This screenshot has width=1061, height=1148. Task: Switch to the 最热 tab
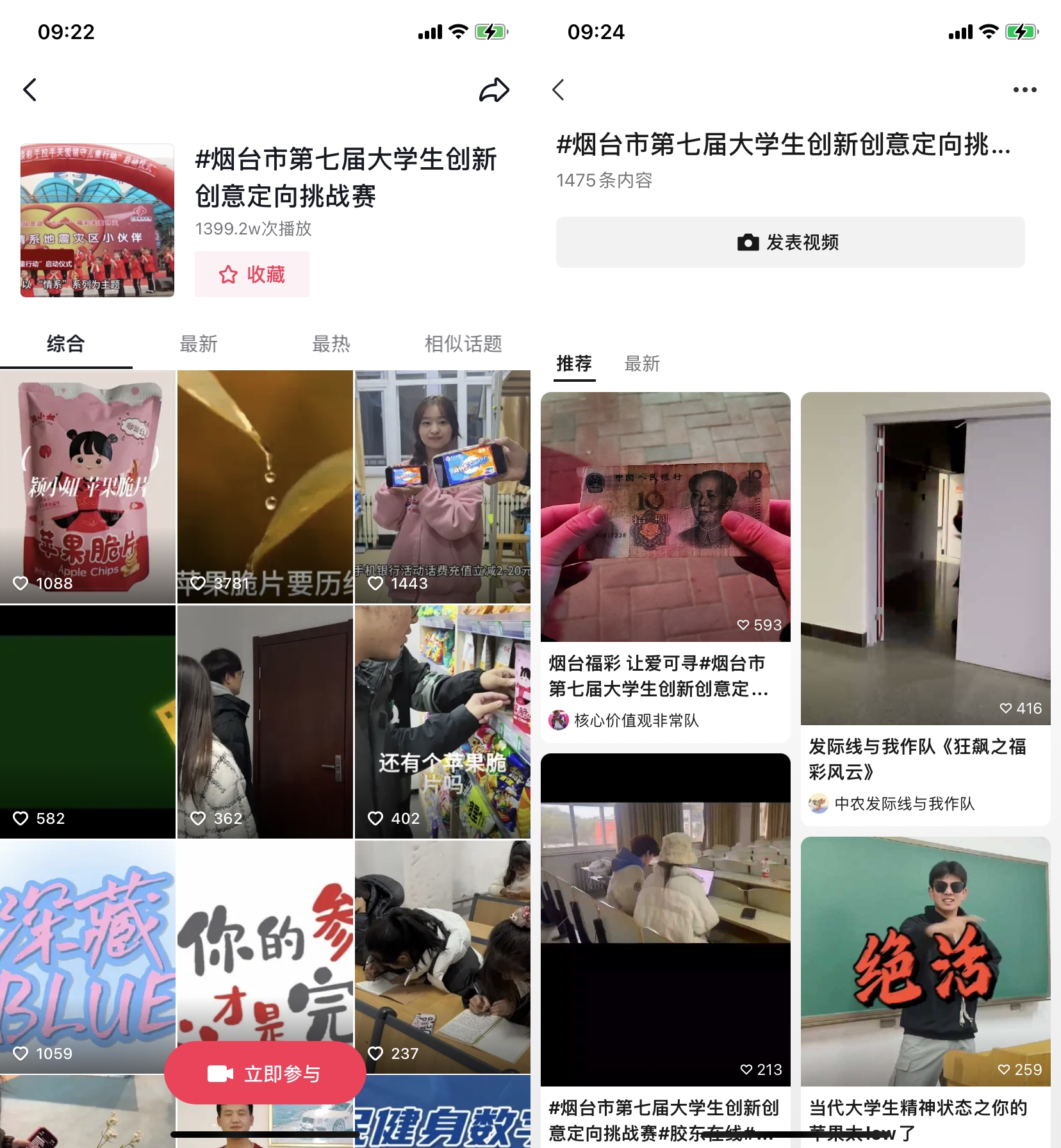(x=331, y=344)
